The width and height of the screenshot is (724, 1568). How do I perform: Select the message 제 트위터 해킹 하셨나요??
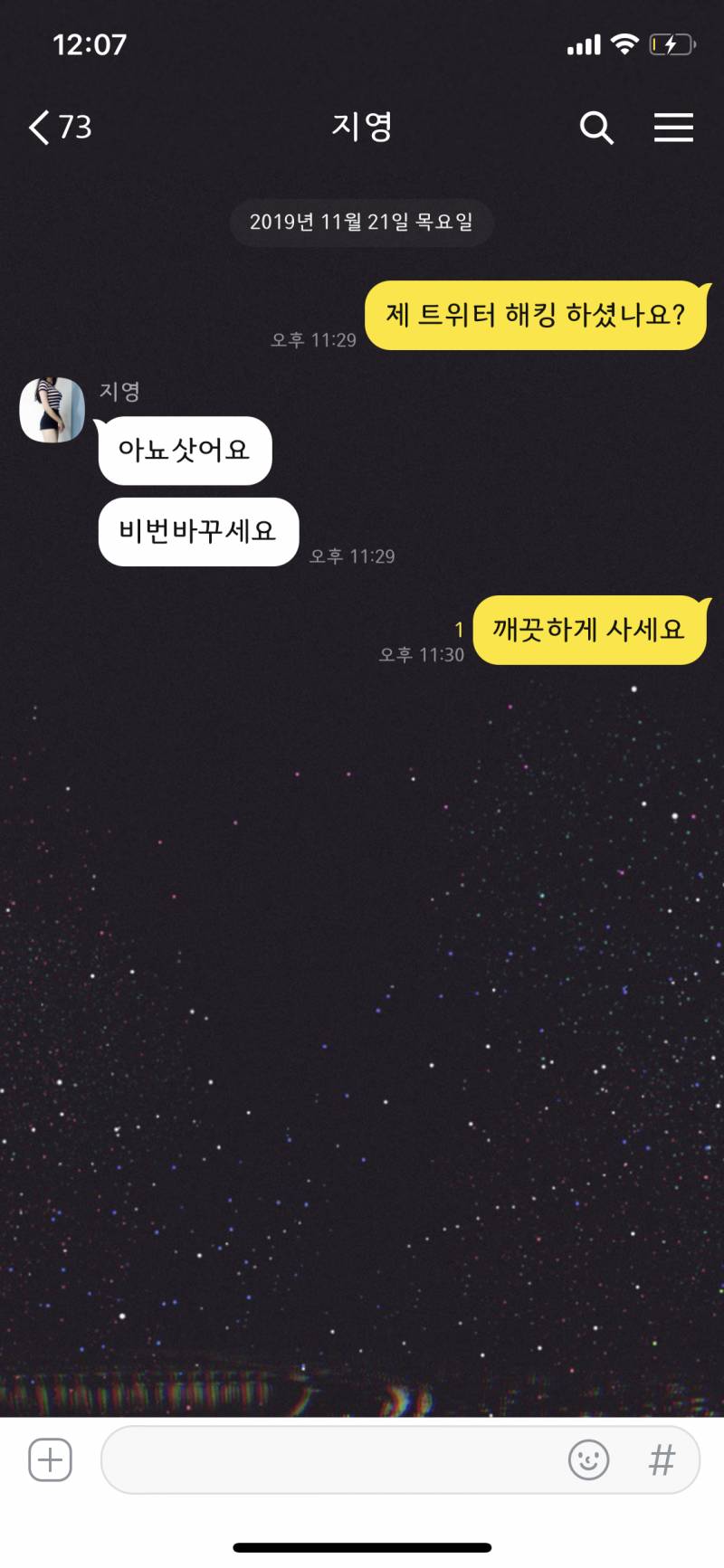[535, 312]
